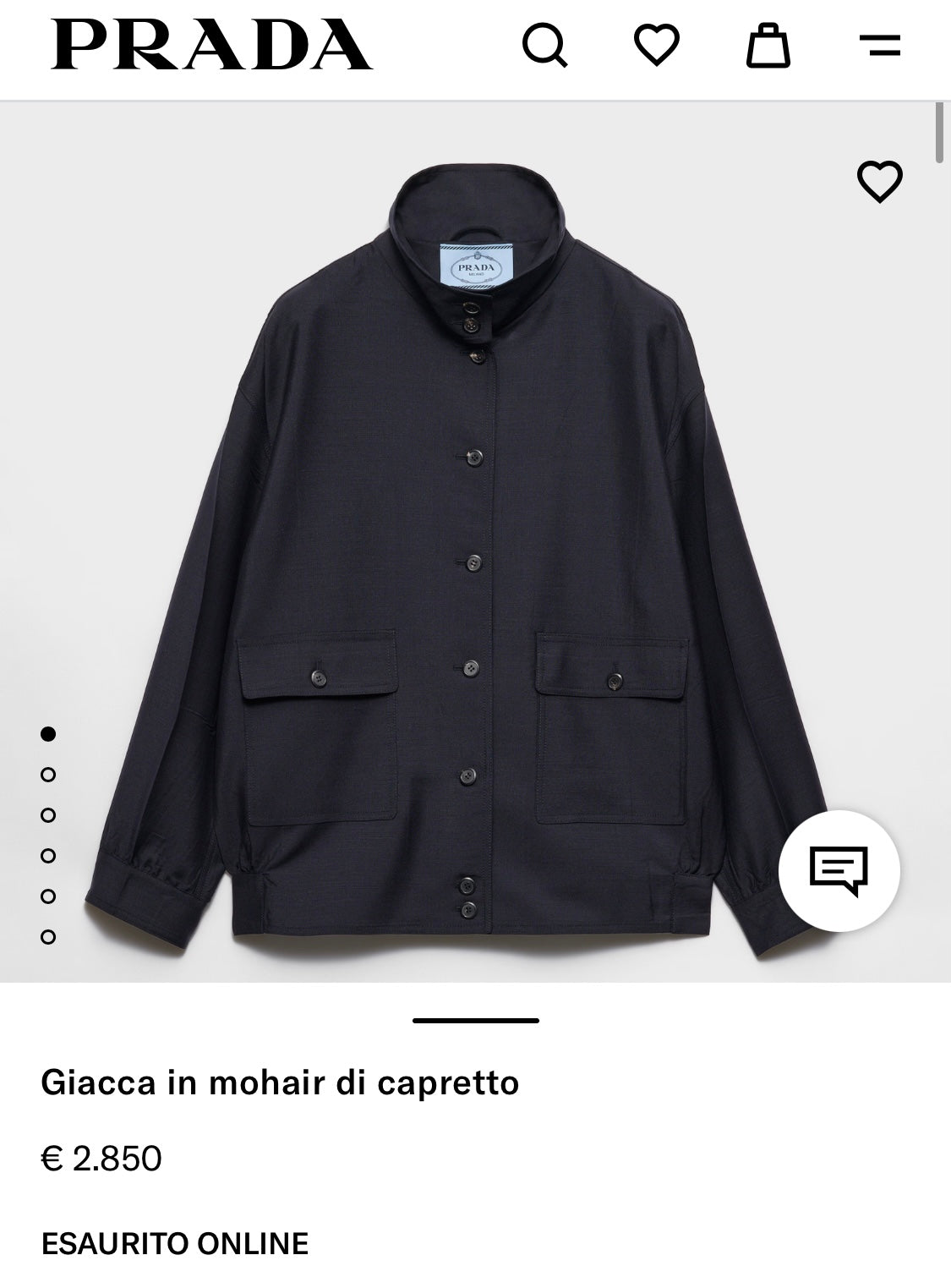Add this jacket to wishlist
The width and height of the screenshot is (951, 1288).
click(x=880, y=181)
